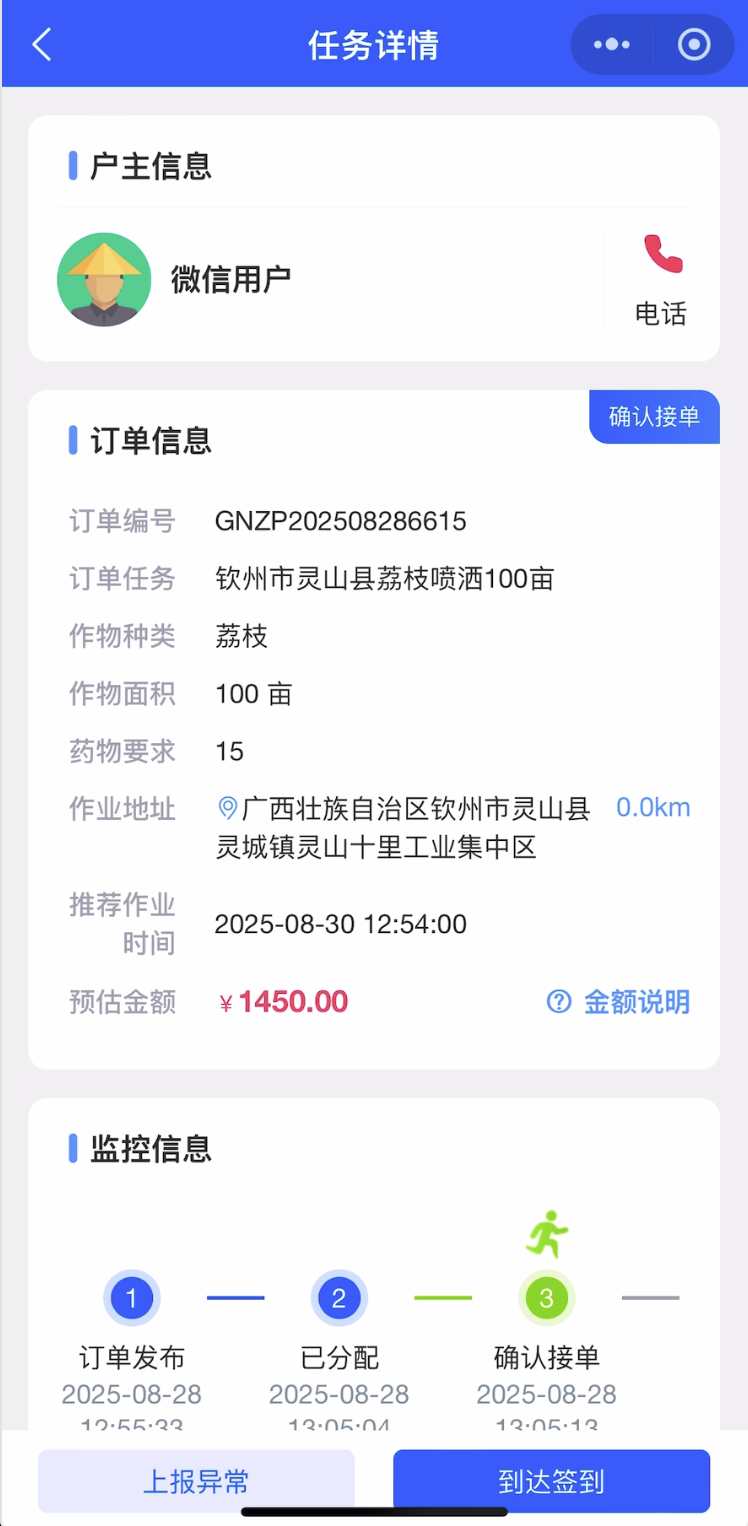748x1526 pixels.
Task: Tap the 0.0km distance indicator
Action: pos(653,807)
